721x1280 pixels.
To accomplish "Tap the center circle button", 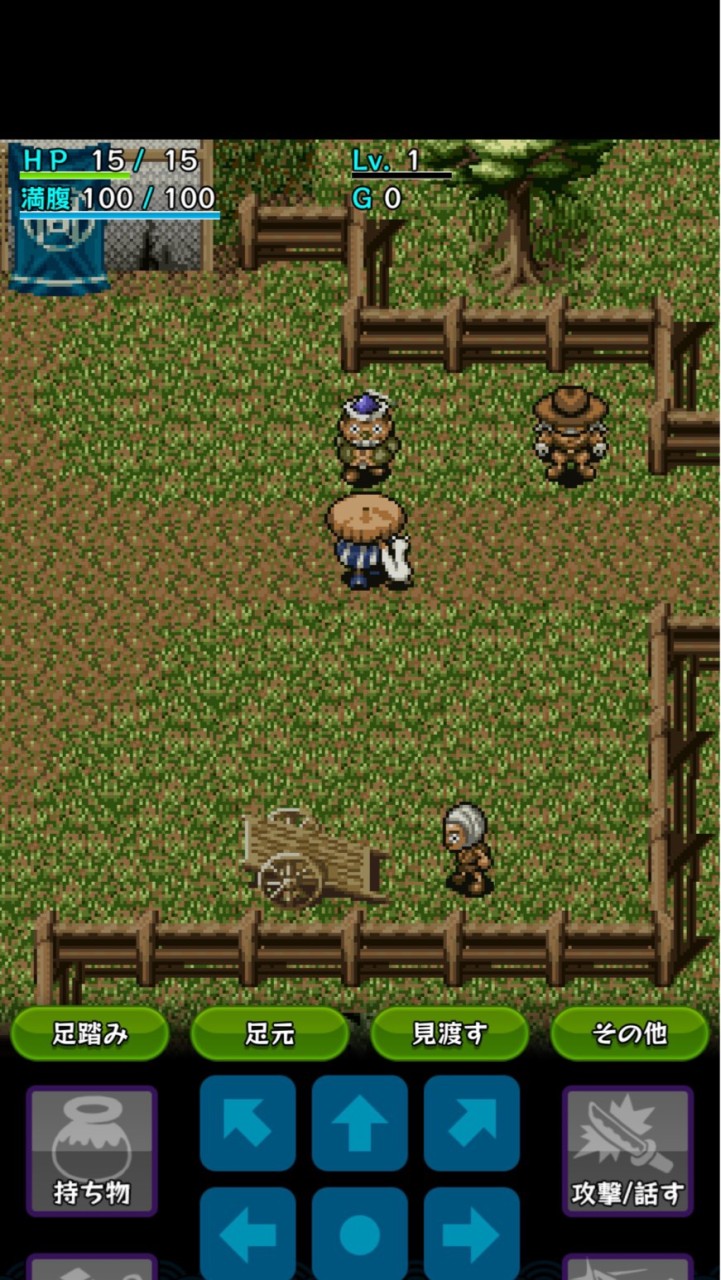I will 360,1234.
